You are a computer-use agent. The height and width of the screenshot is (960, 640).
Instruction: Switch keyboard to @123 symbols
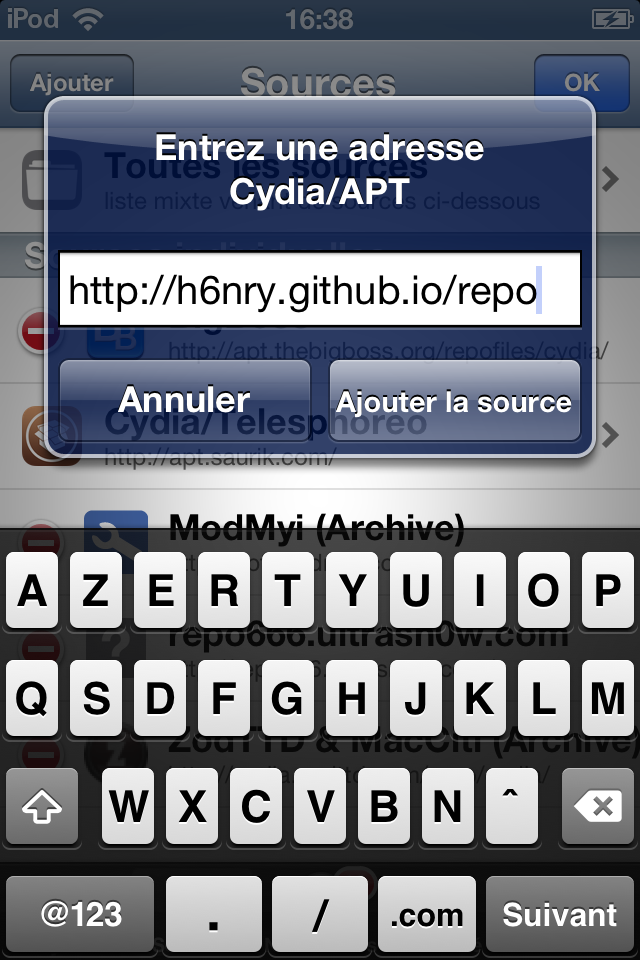tap(80, 914)
